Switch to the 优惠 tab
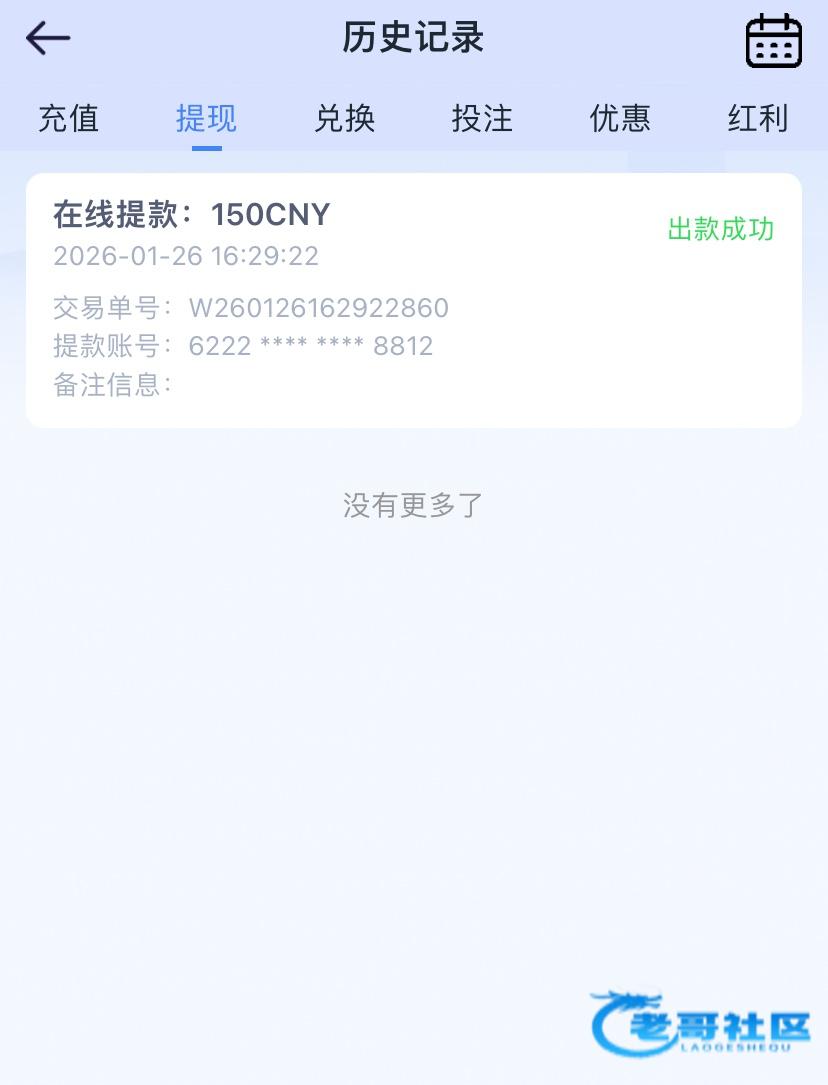Viewport: 828px width, 1085px height. [x=620, y=119]
